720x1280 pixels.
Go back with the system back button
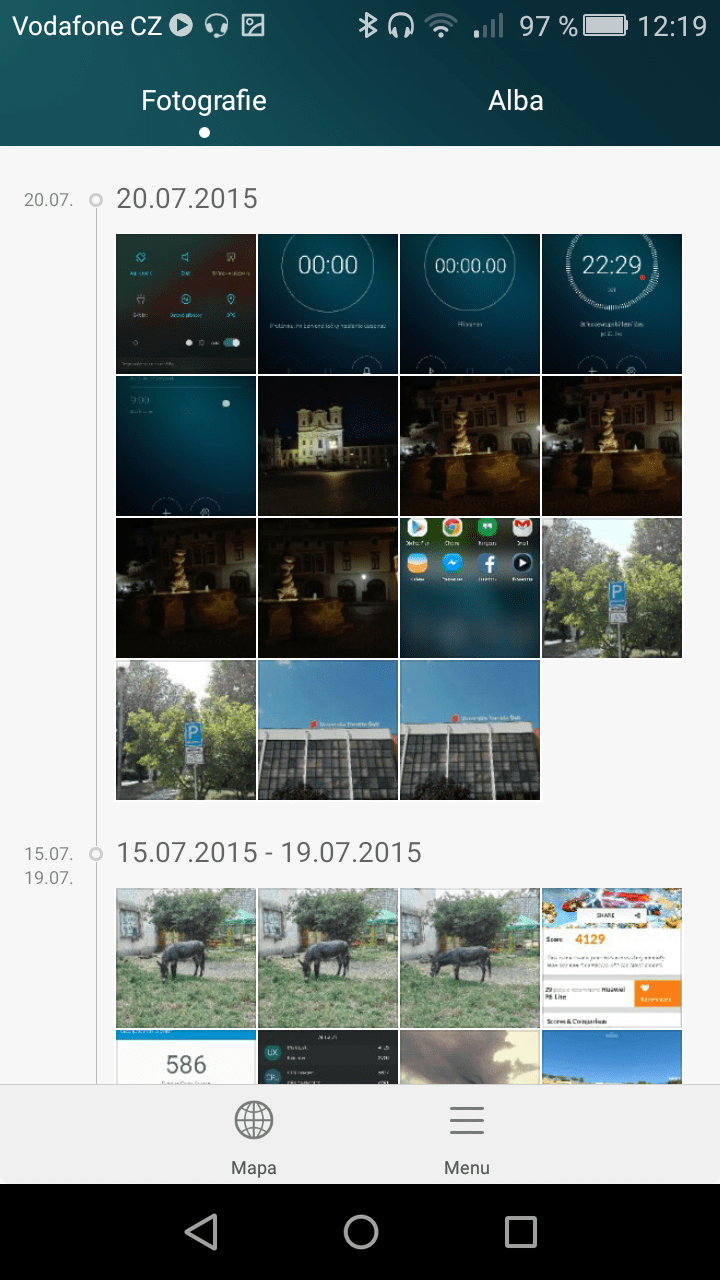(202, 1232)
